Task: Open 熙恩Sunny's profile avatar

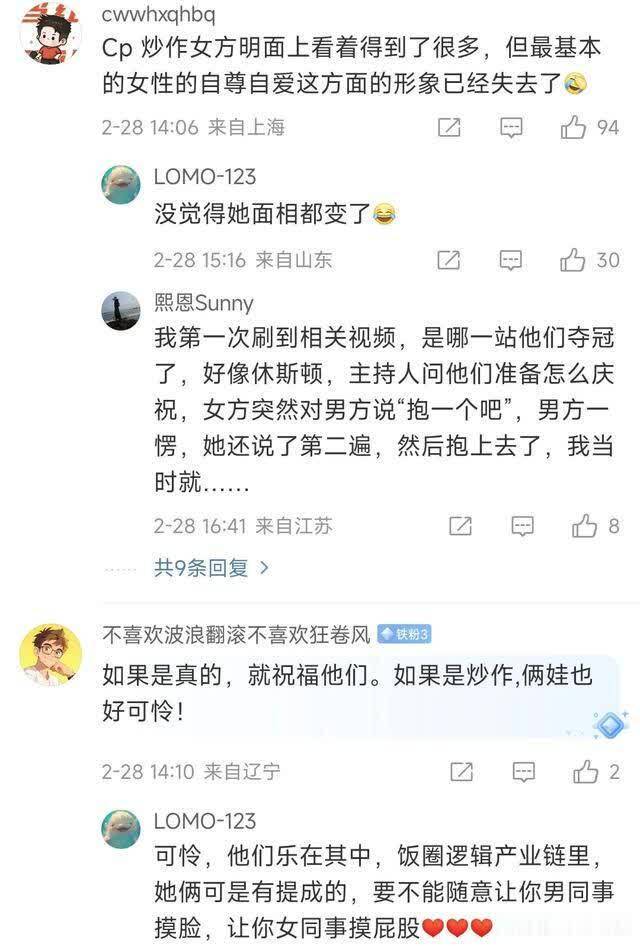Action: click(x=121, y=311)
